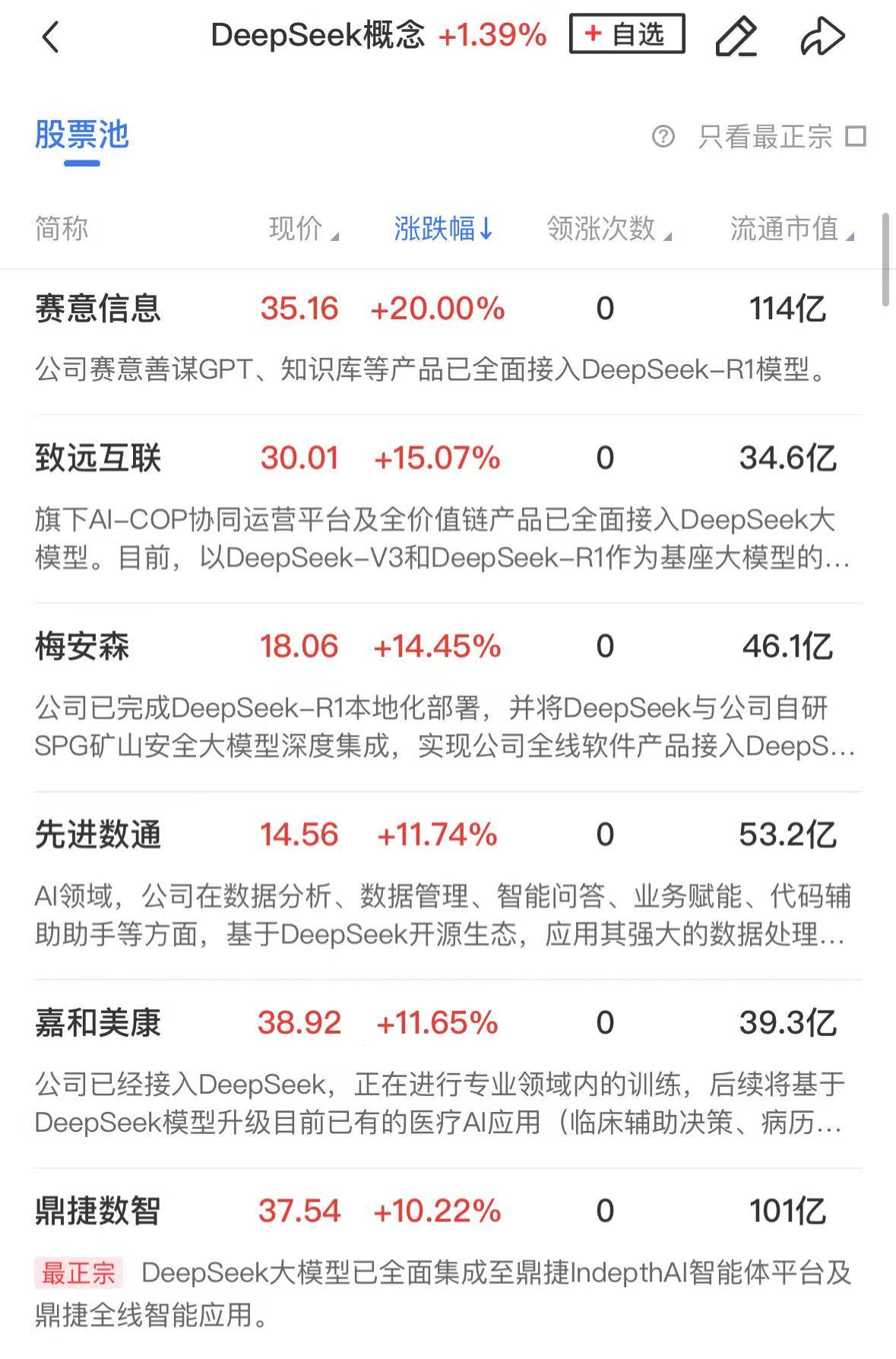Screen dimensions: 896x1359
Task: Sort the list by 流通市值
Action: point(790,228)
